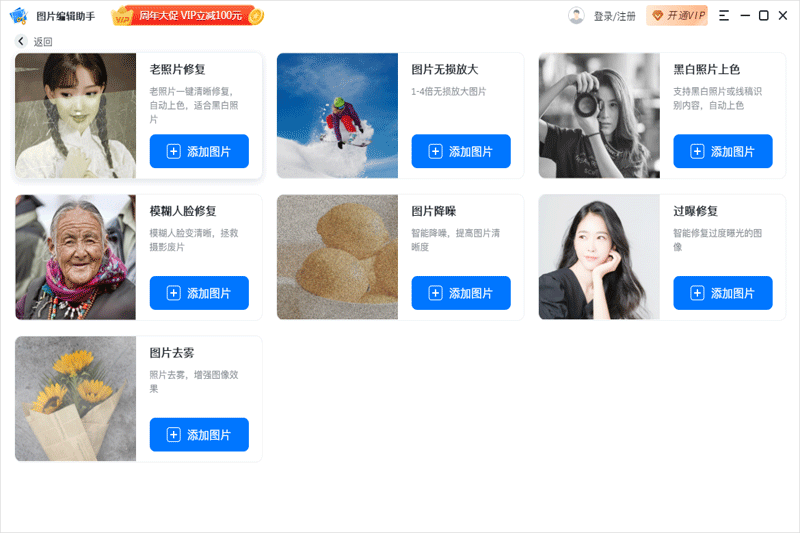Add image for 图片降噪
Viewport: 800px width, 533px height.
tap(461, 293)
